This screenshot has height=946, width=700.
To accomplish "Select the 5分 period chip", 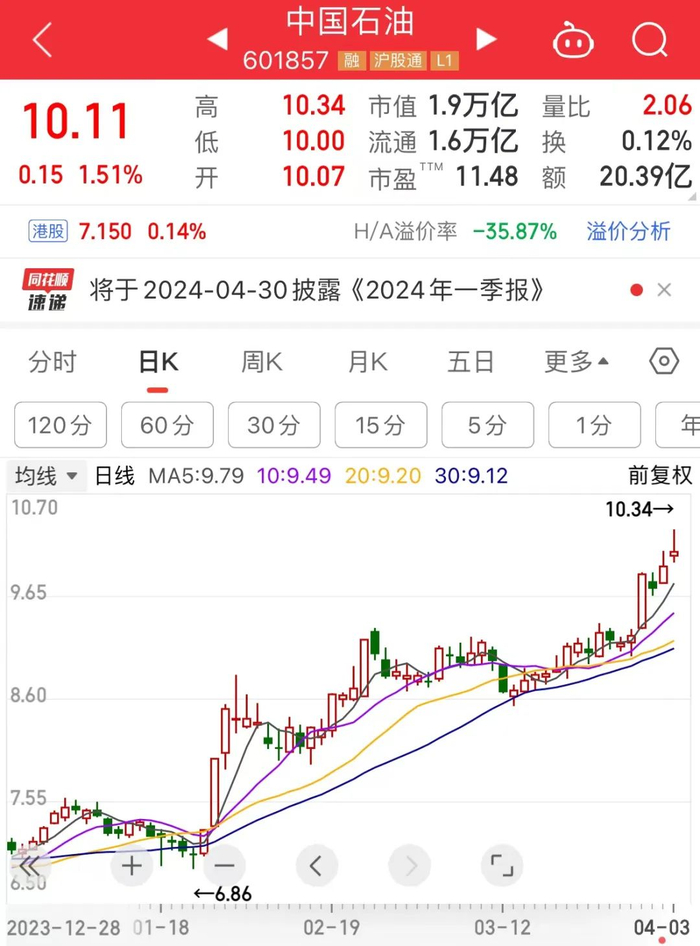I will pyautogui.click(x=487, y=425).
